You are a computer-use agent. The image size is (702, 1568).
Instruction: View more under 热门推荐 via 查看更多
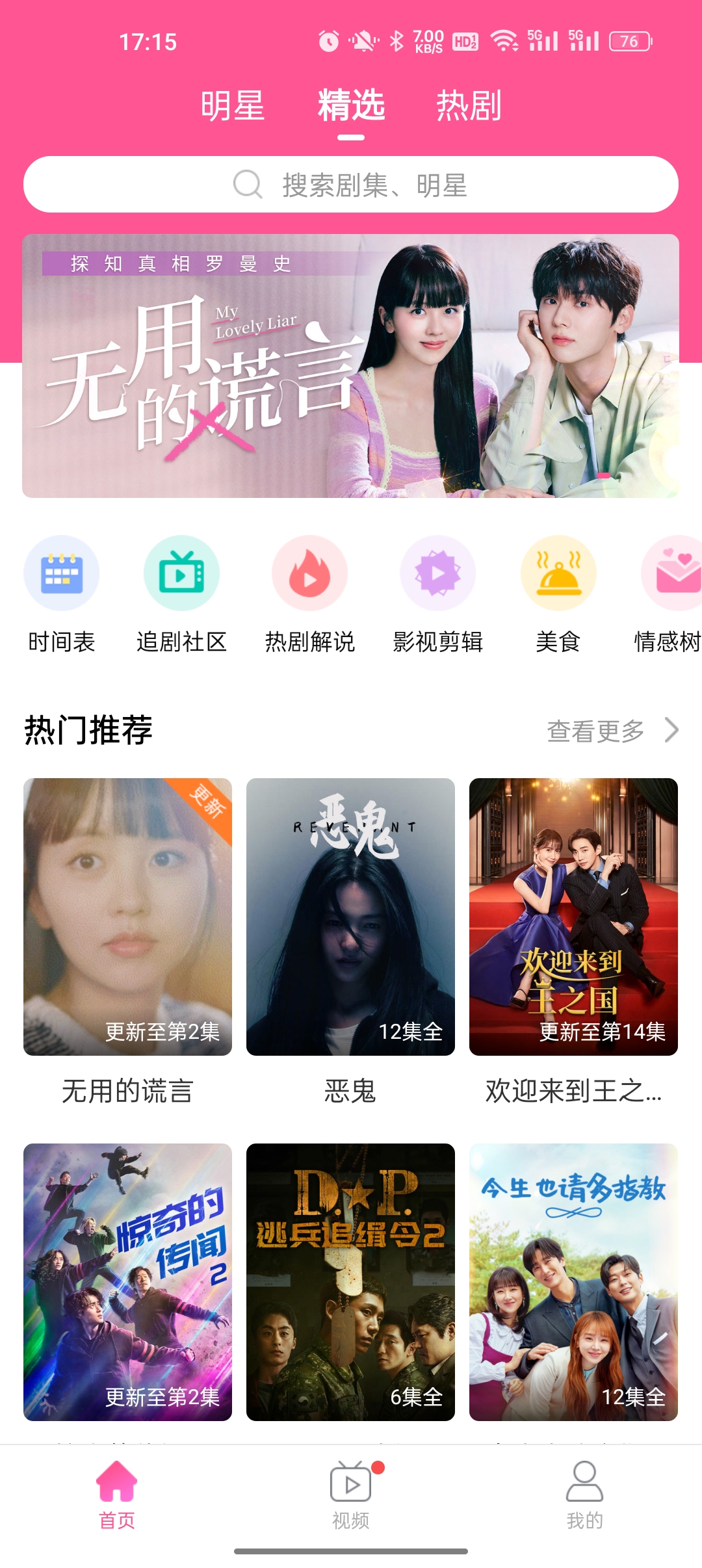[x=612, y=731]
